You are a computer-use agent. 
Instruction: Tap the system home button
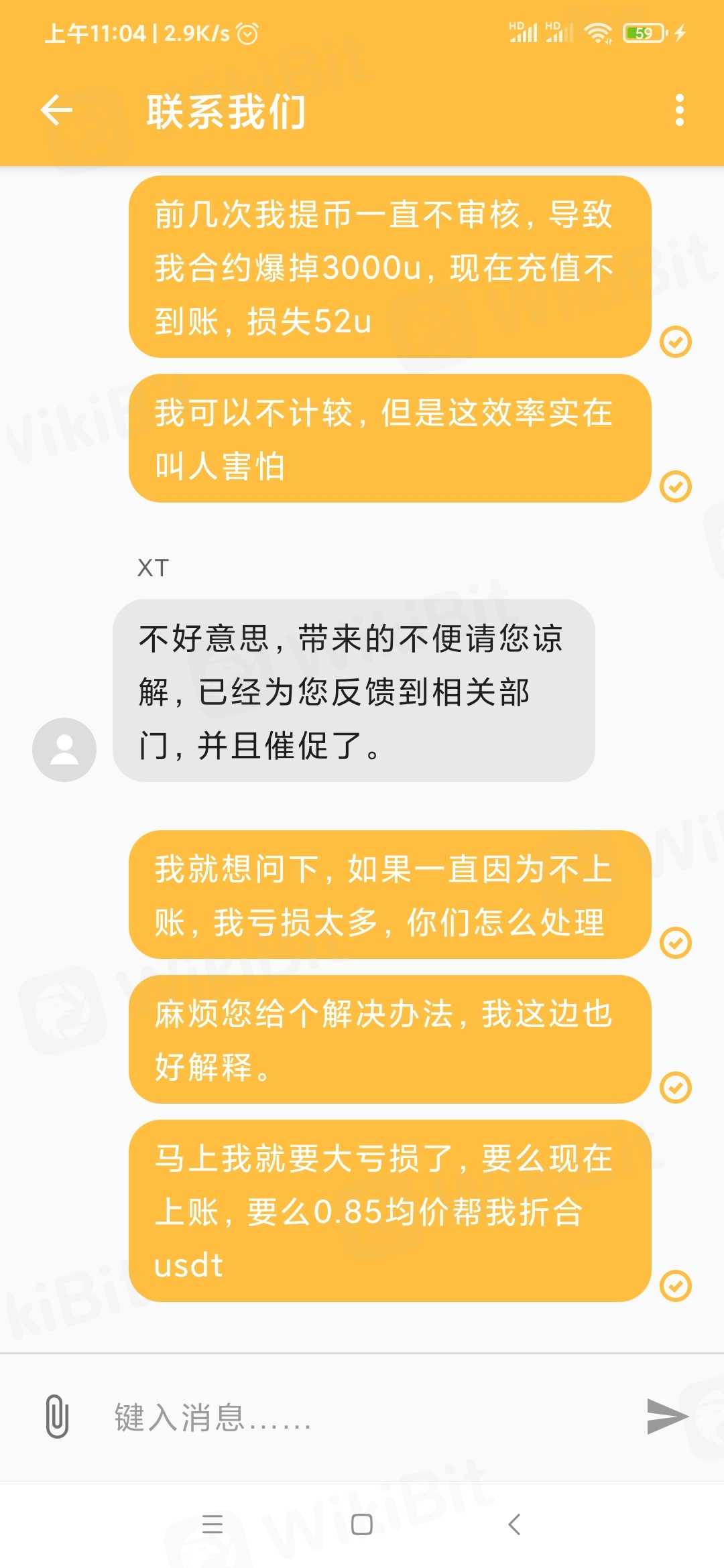coord(362,1524)
